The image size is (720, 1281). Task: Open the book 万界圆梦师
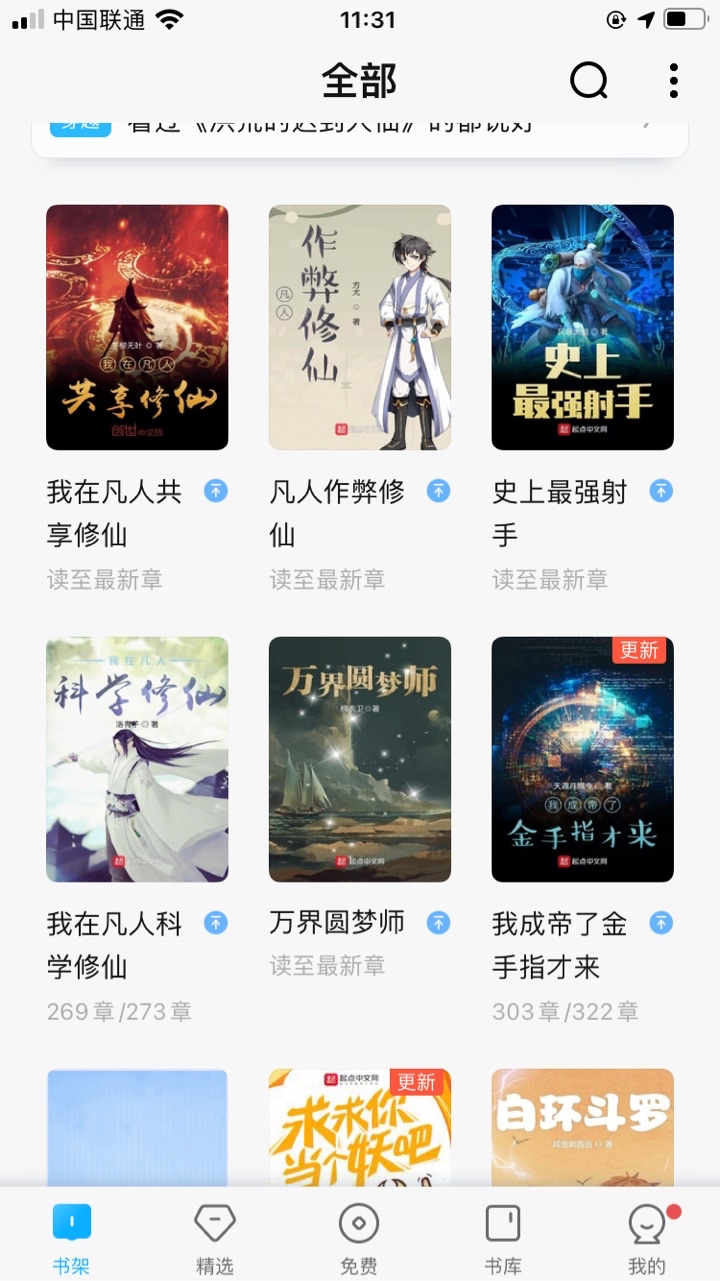click(360, 759)
